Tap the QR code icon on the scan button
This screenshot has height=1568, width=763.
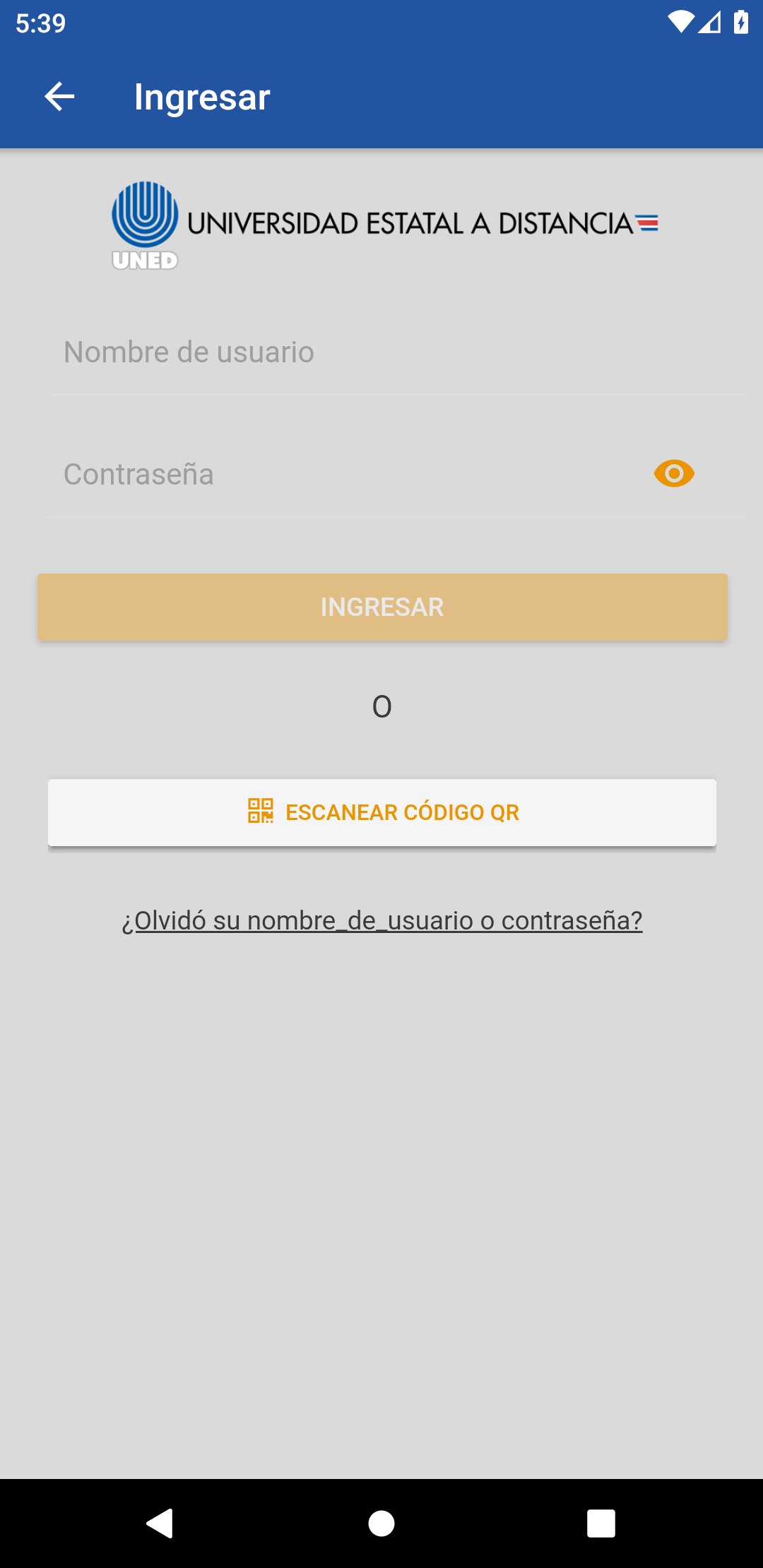[260, 811]
